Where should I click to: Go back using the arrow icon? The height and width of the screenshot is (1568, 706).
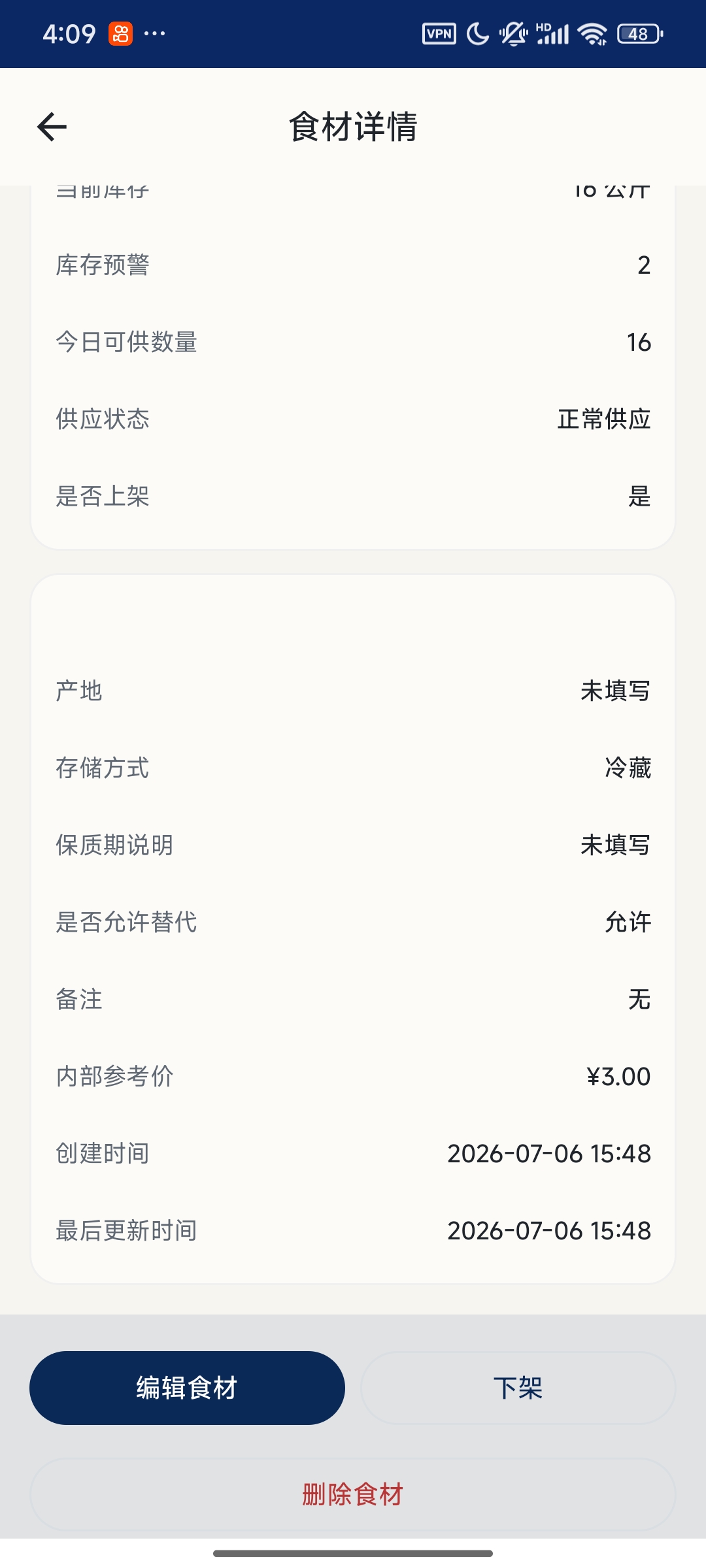52,127
